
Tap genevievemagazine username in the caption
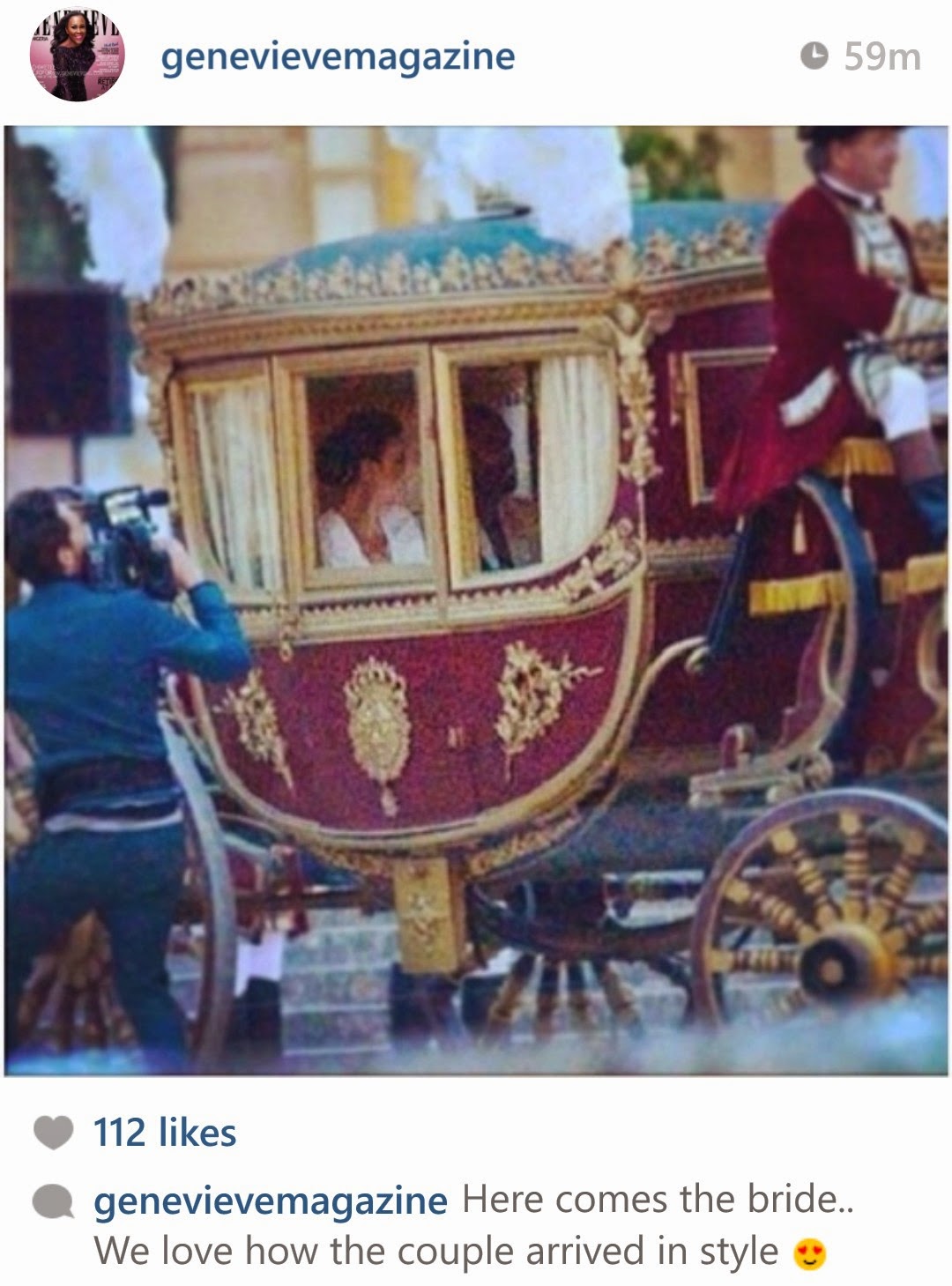271,1201
